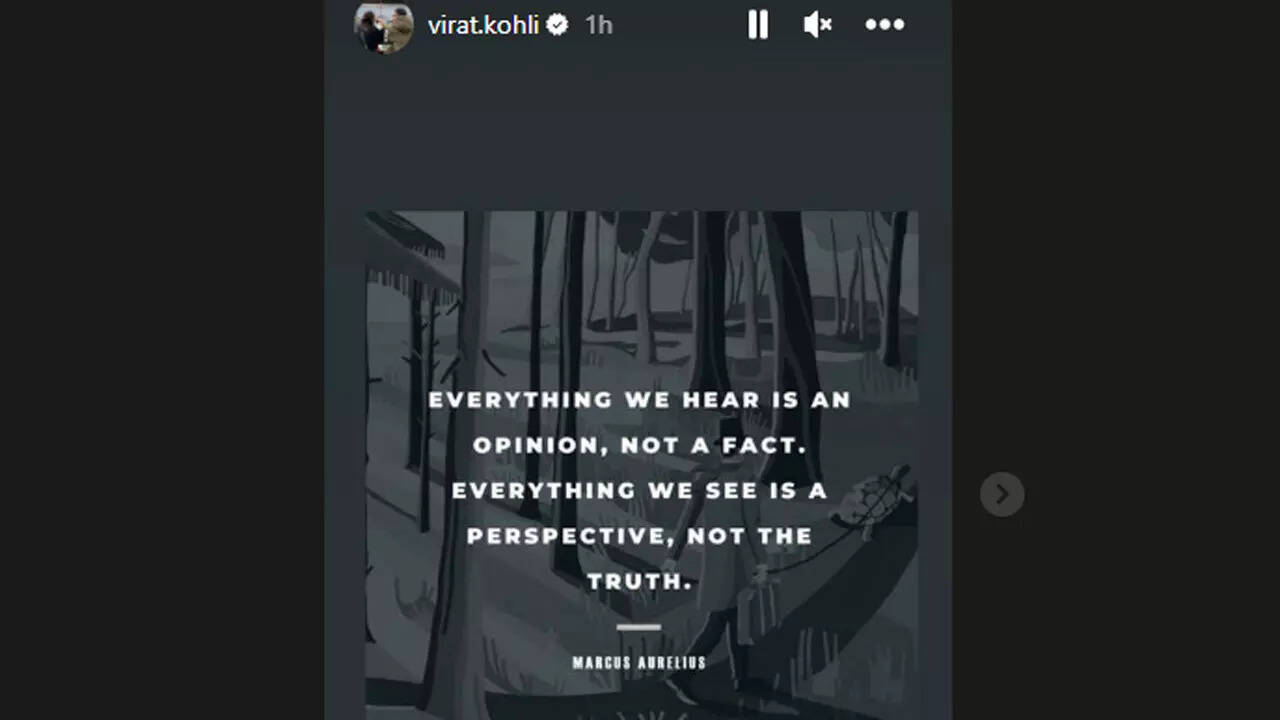Screen dimensions: 1280x720
Task: Unmute the story audio
Action: click(x=817, y=25)
